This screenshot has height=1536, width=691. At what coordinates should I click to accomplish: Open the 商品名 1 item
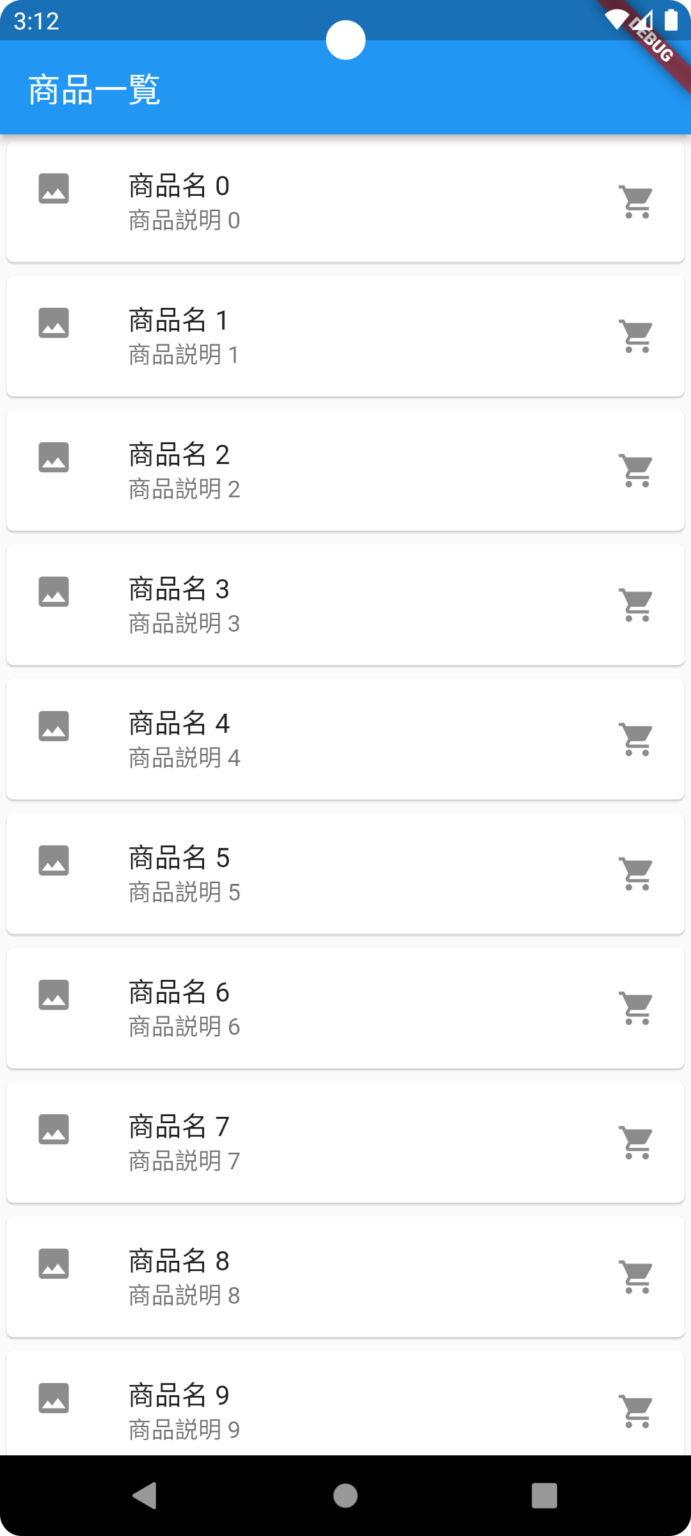345,336
